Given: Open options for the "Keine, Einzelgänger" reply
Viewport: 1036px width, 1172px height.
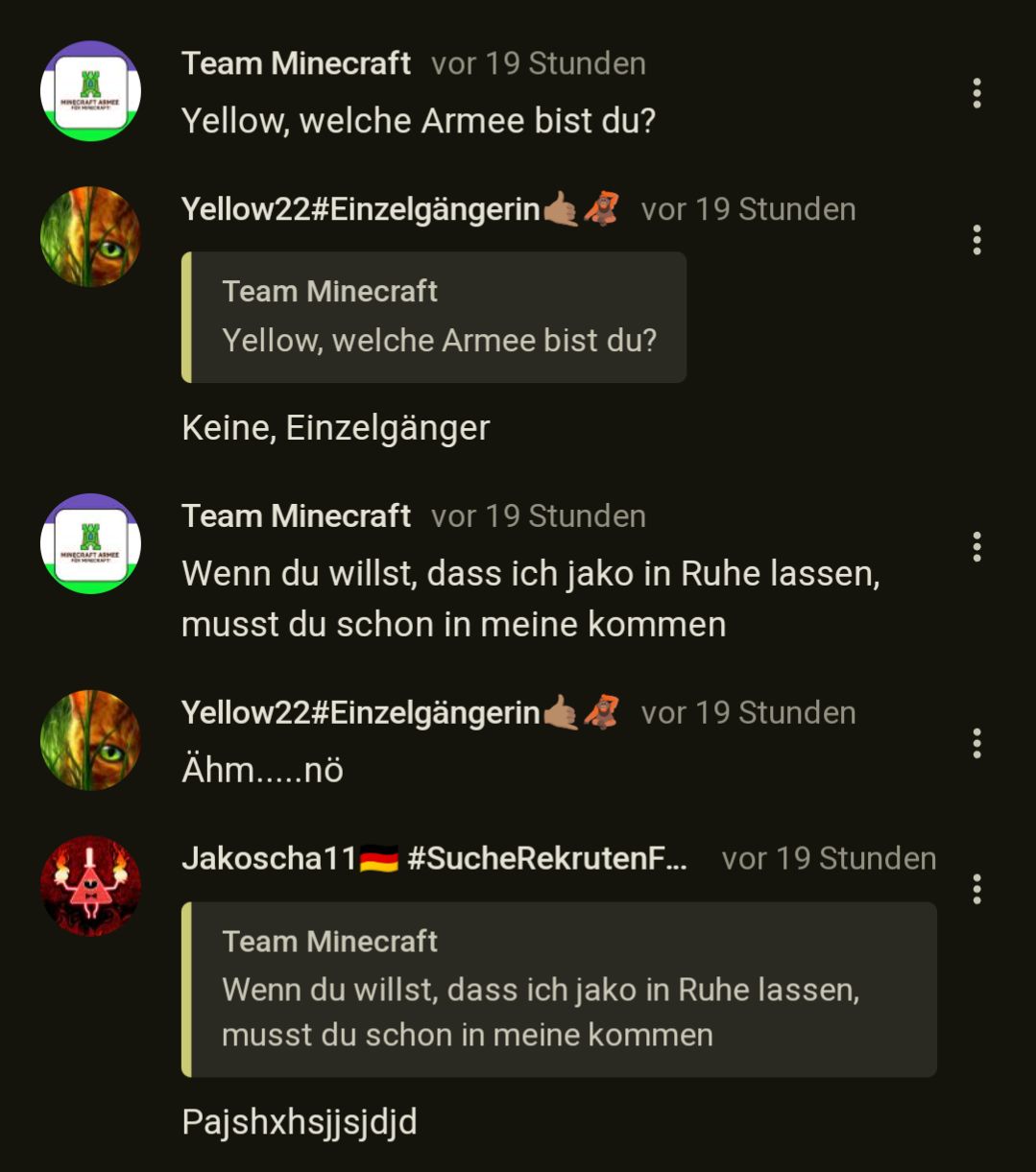Looking at the screenshot, I should pos(976,239).
